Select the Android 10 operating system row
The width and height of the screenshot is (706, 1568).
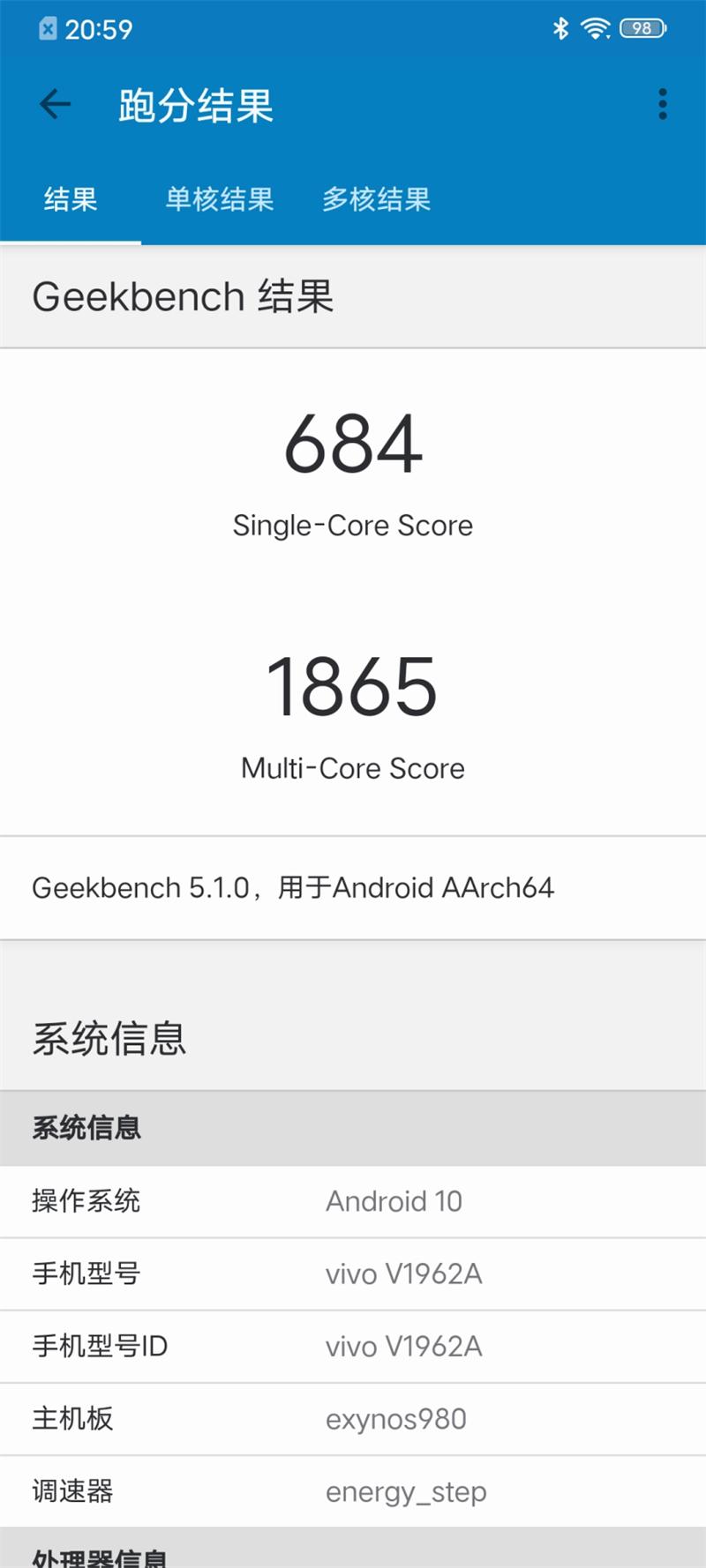click(x=353, y=1201)
